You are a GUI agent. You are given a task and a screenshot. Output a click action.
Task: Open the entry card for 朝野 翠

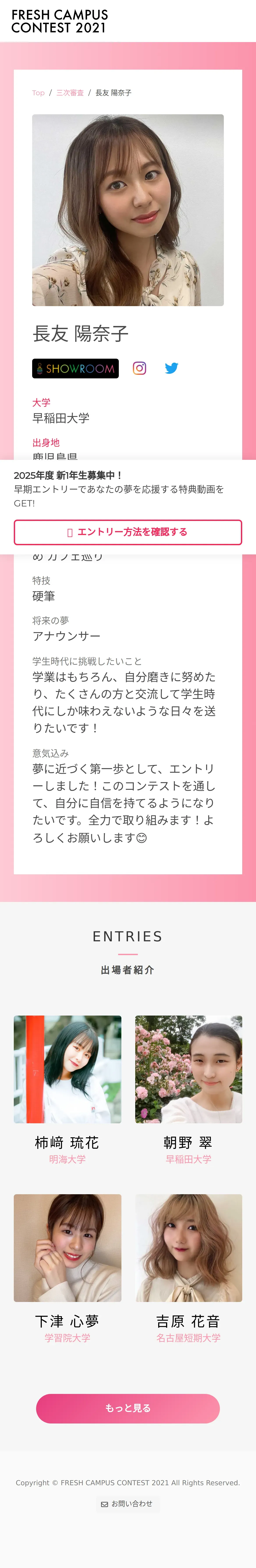[x=189, y=1090]
